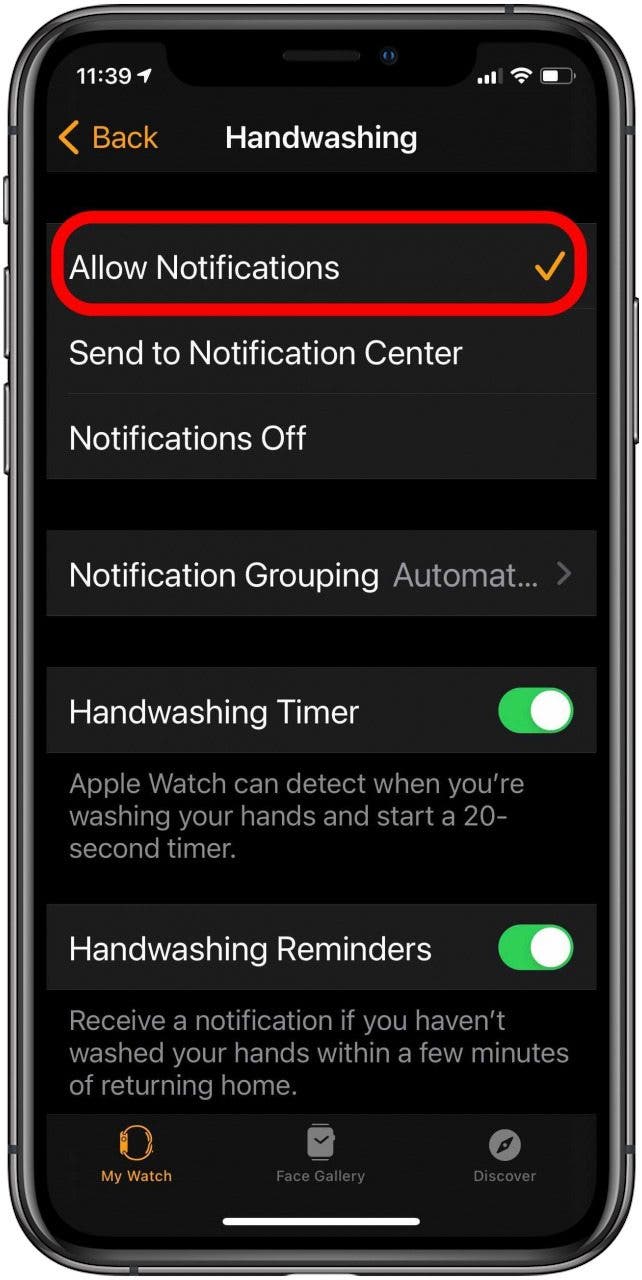This screenshot has width=642, height=1280.
Task: Select Notifications Off option
Action: click(x=320, y=438)
